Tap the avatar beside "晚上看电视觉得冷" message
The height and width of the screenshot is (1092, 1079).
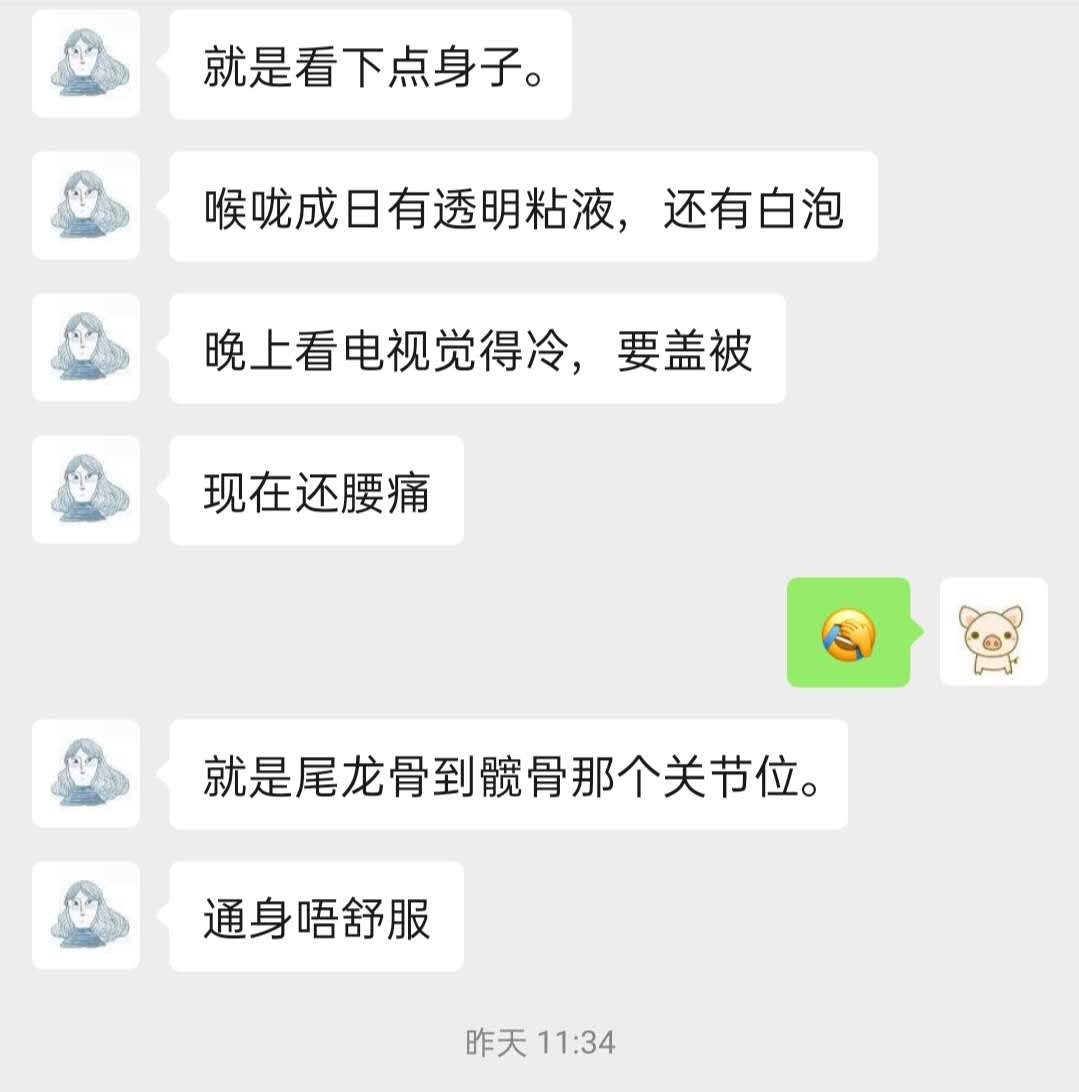[85, 348]
